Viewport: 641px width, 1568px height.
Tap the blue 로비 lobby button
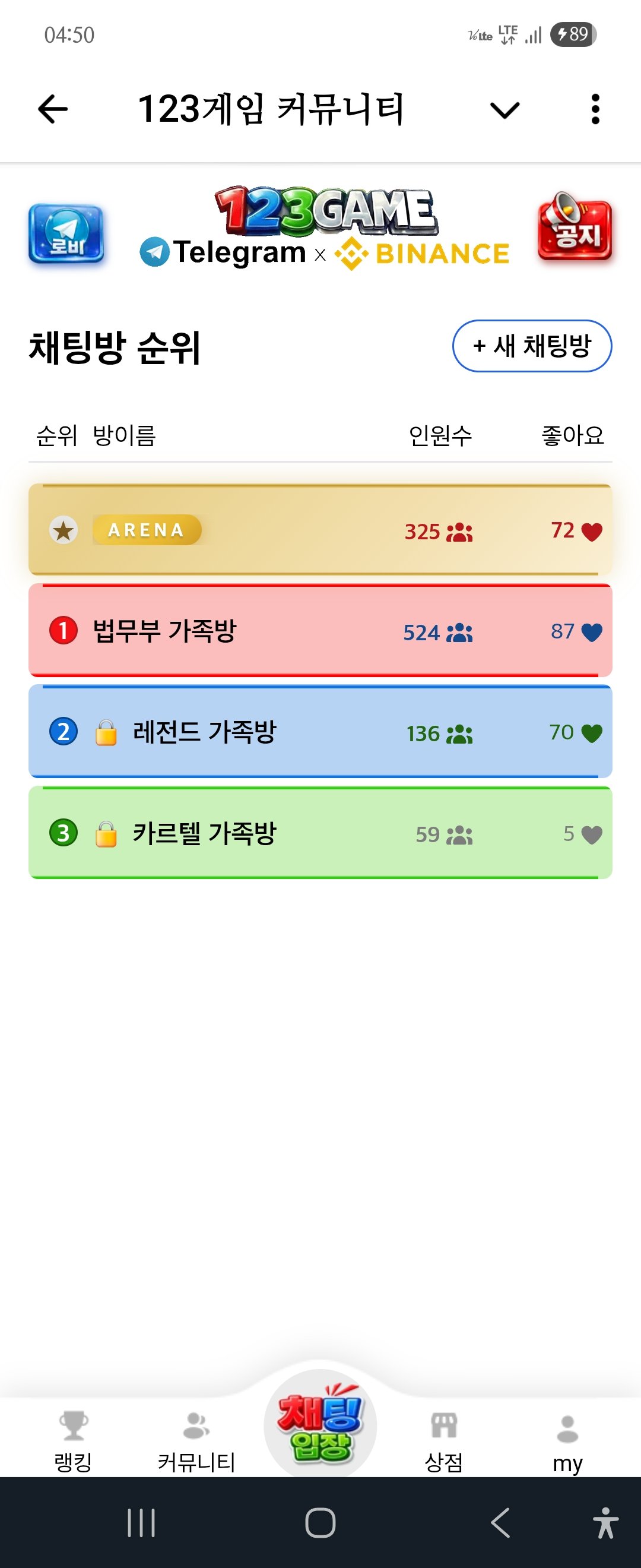[x=66, y=234]
